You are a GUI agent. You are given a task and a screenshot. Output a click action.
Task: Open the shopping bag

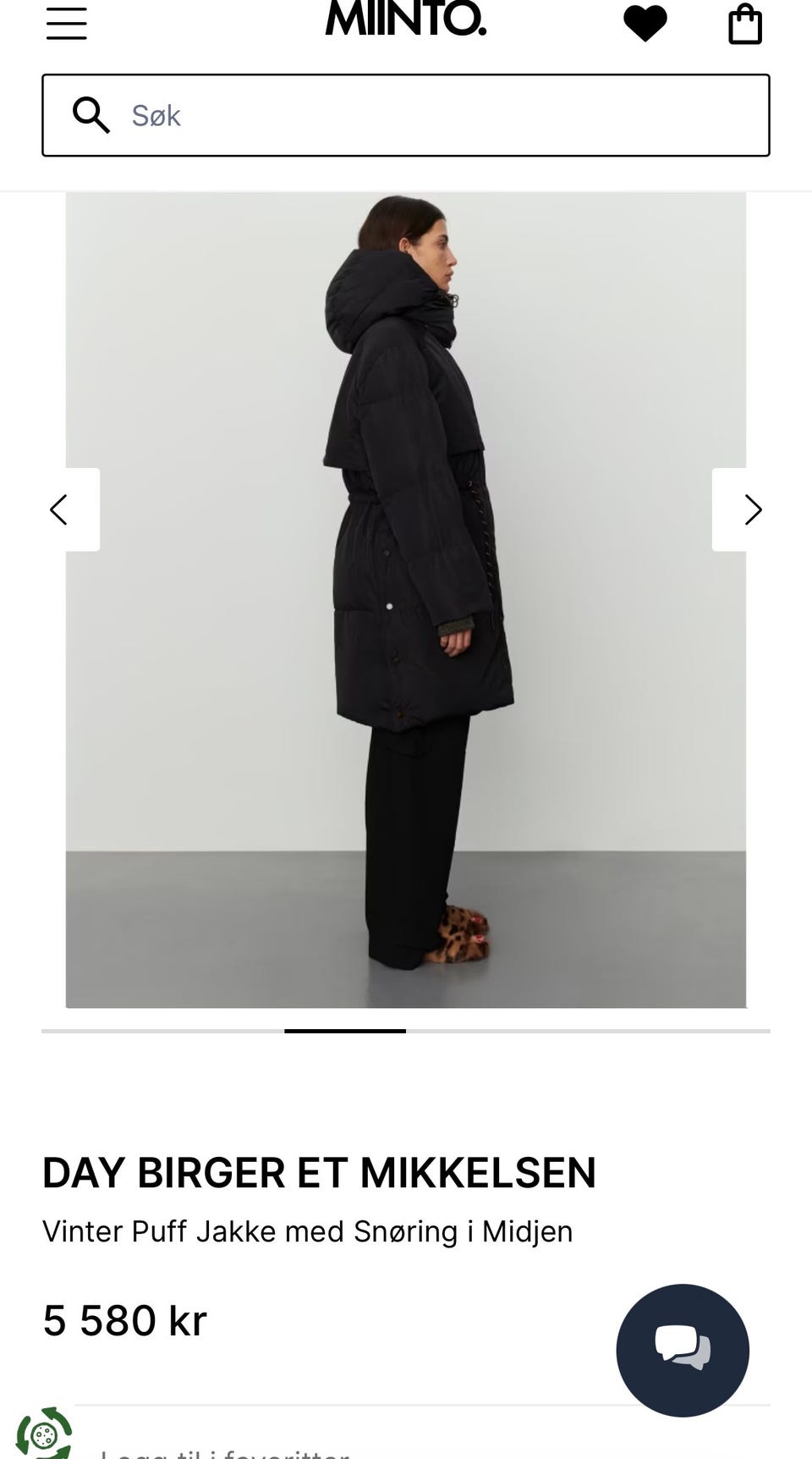coord(745,24)
